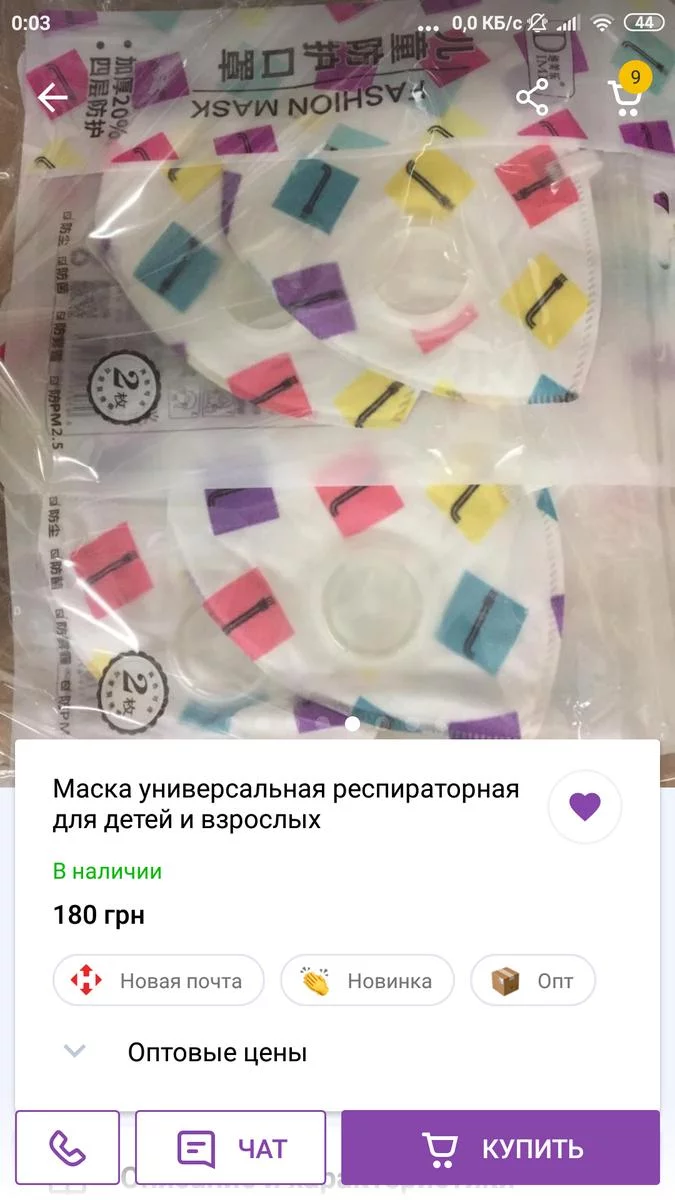This screenshot has height=1200, width=675.
Task: Go back using the arrow icon
Action: [x=52, y=97]
